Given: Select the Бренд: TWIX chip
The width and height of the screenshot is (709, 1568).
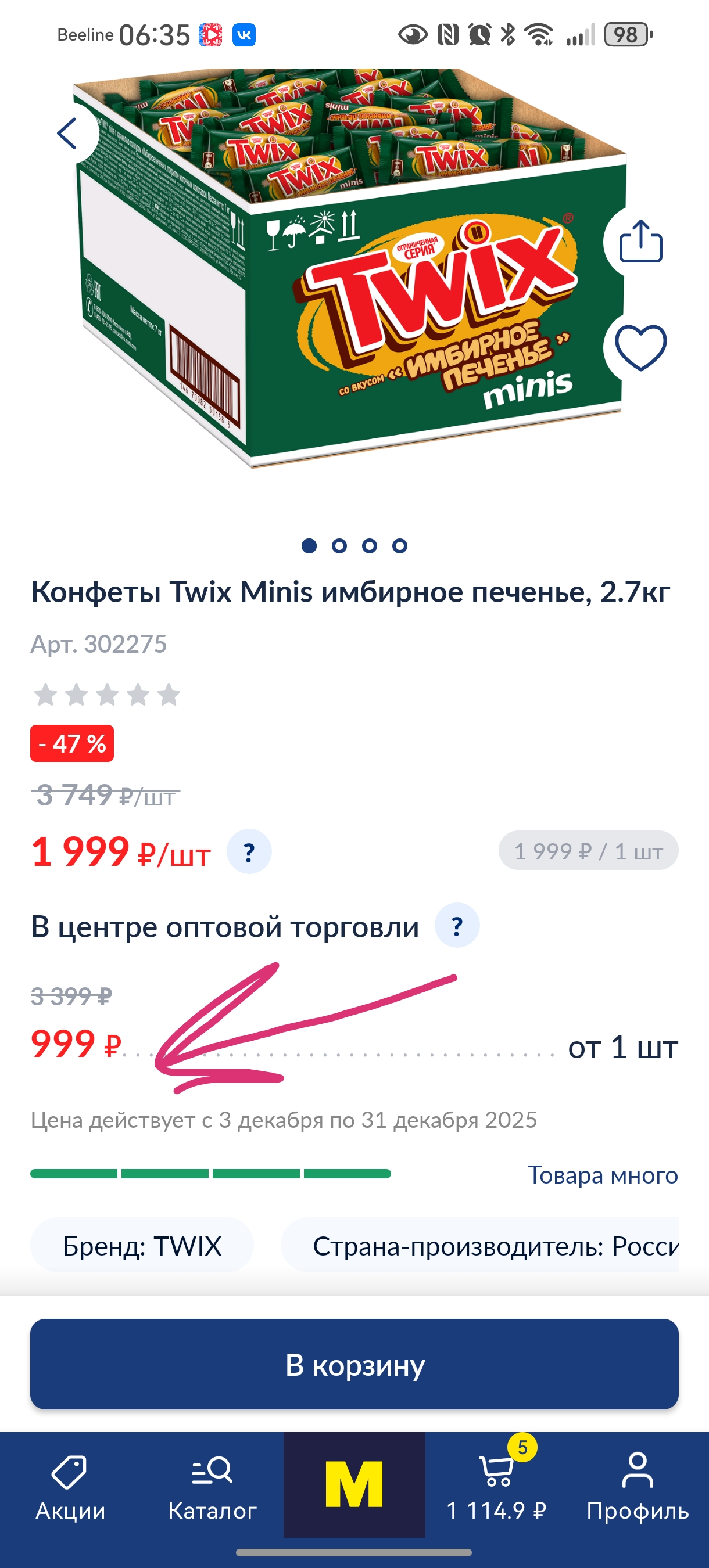Looking at the screenshot, I should 142,1246.
